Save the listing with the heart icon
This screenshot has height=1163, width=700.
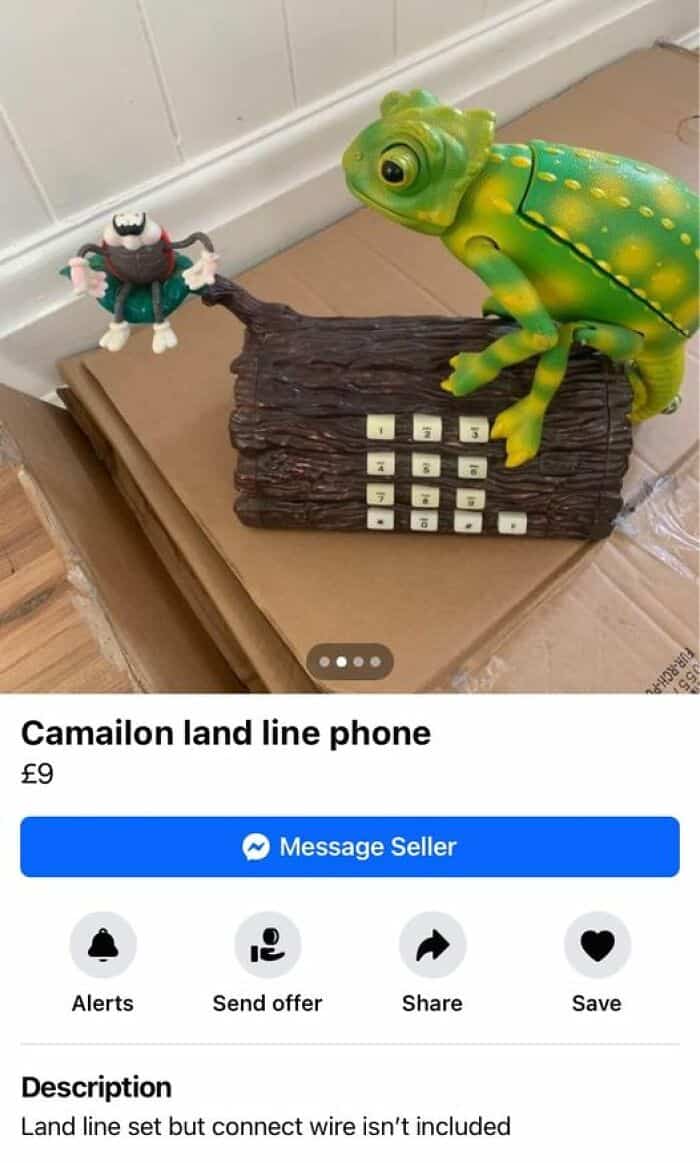(x=596, y=945)
